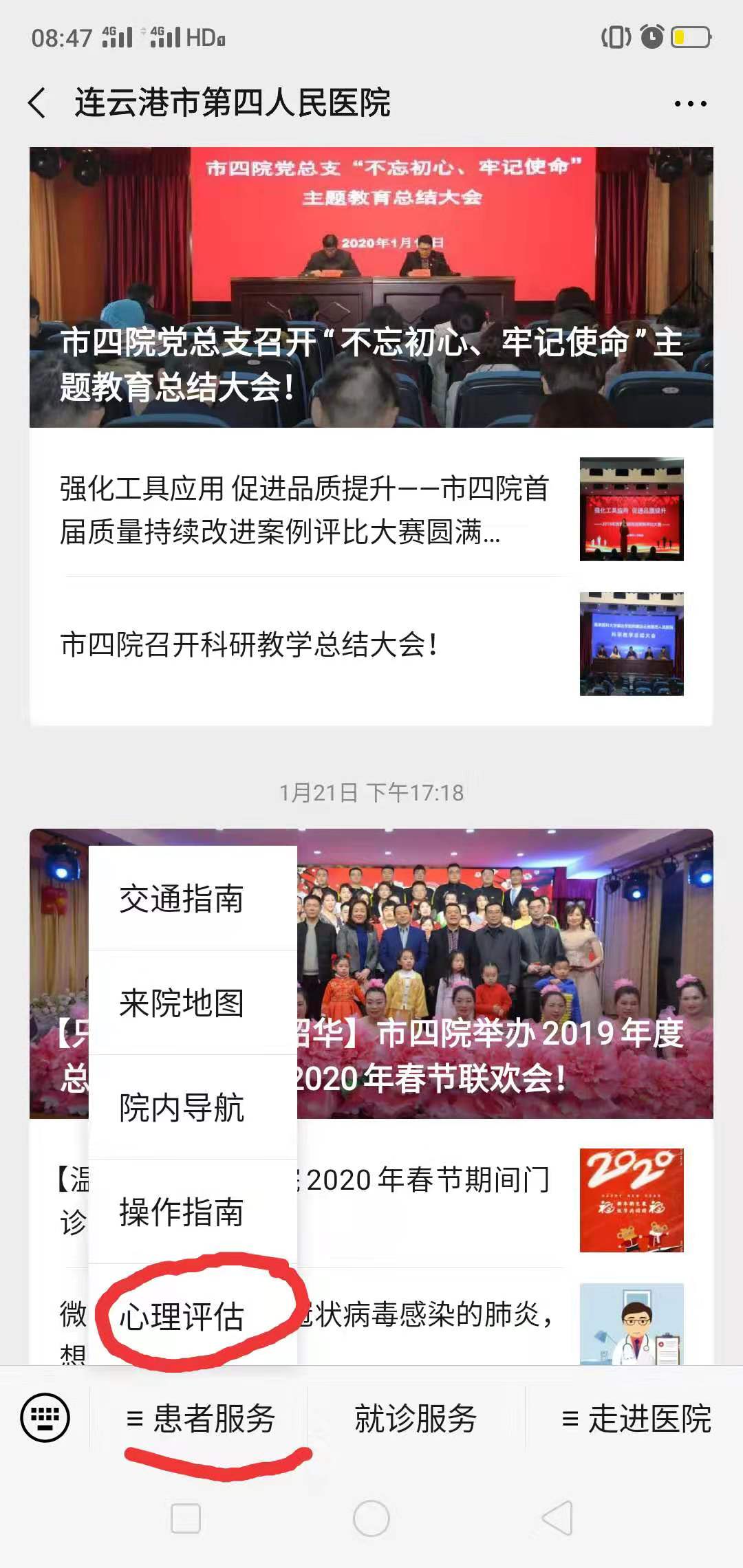Viewport: 743px width, 1568px height.
Task: Select 来院地图 from the popup menu
Action: [182, 1003]
